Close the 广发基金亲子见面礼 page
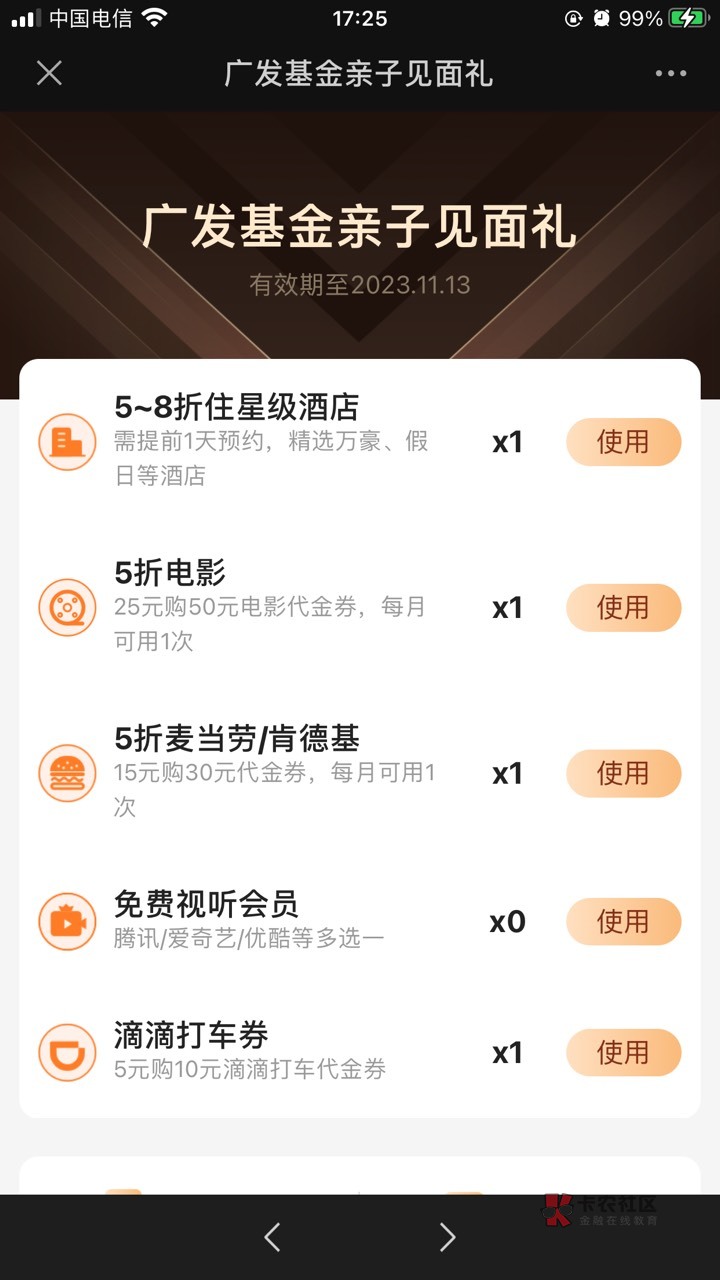This screenshot has height=1280, width=720. (49, 73)
